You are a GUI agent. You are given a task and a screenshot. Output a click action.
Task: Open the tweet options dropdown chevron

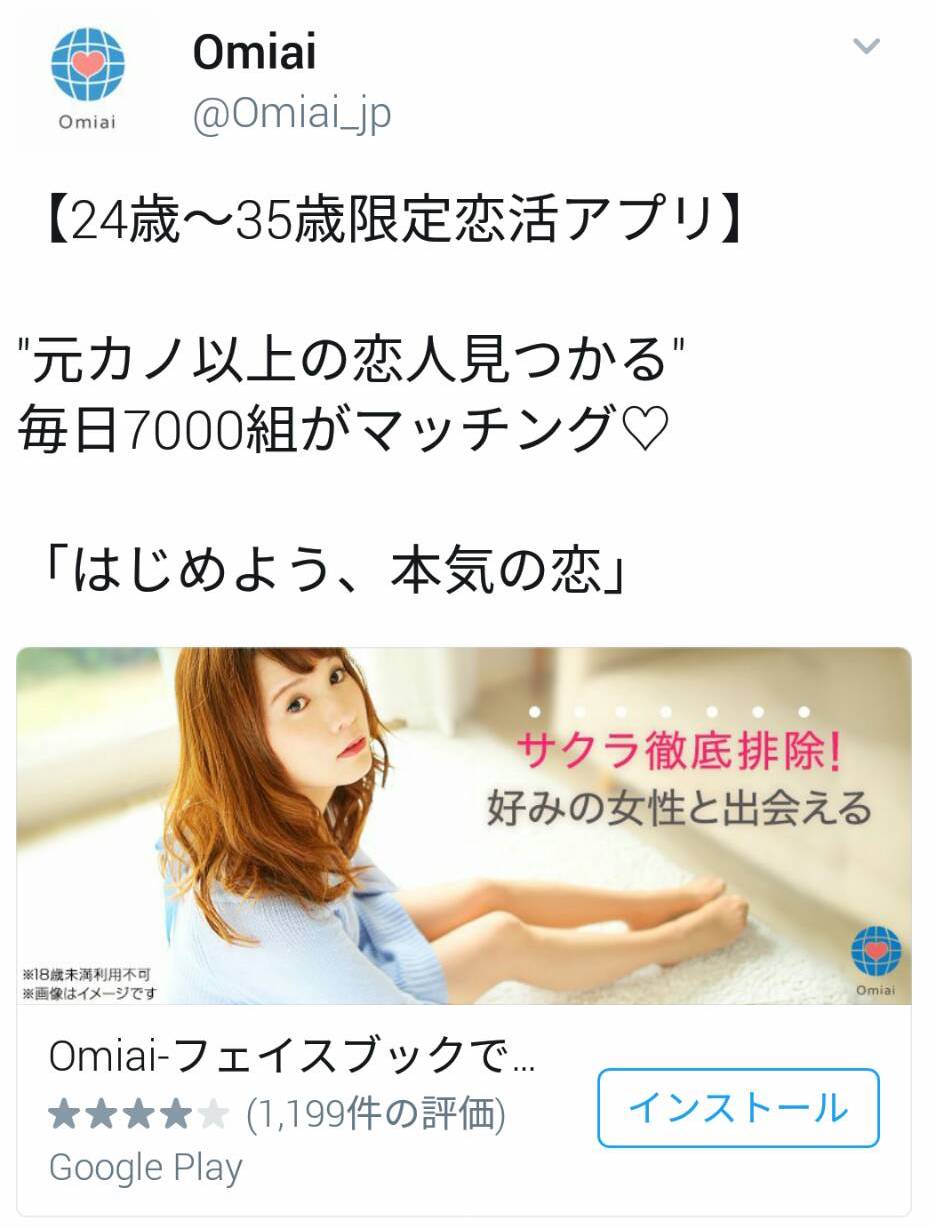865,47
